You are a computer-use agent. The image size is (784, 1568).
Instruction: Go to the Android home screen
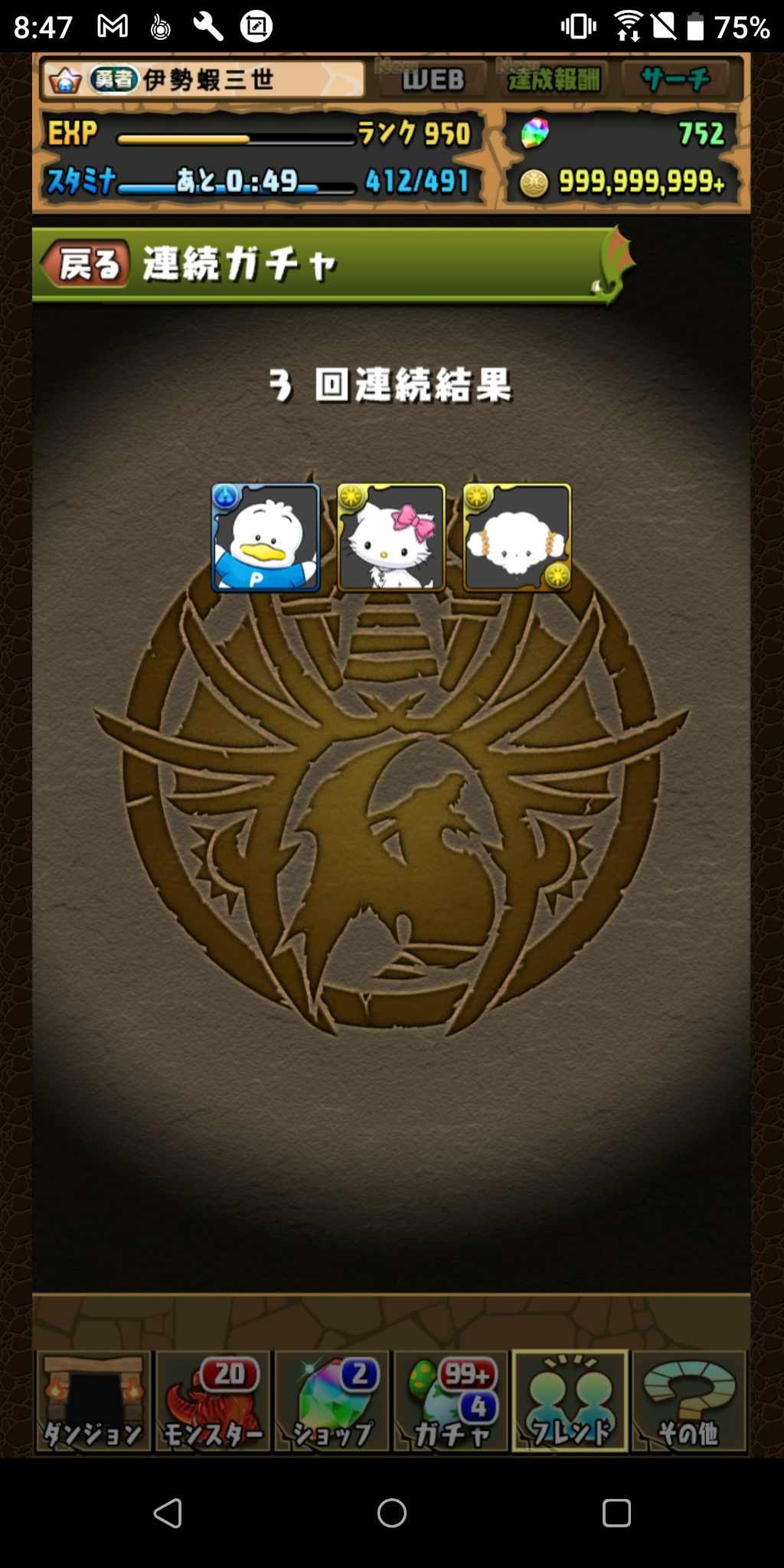[392, 1513]
